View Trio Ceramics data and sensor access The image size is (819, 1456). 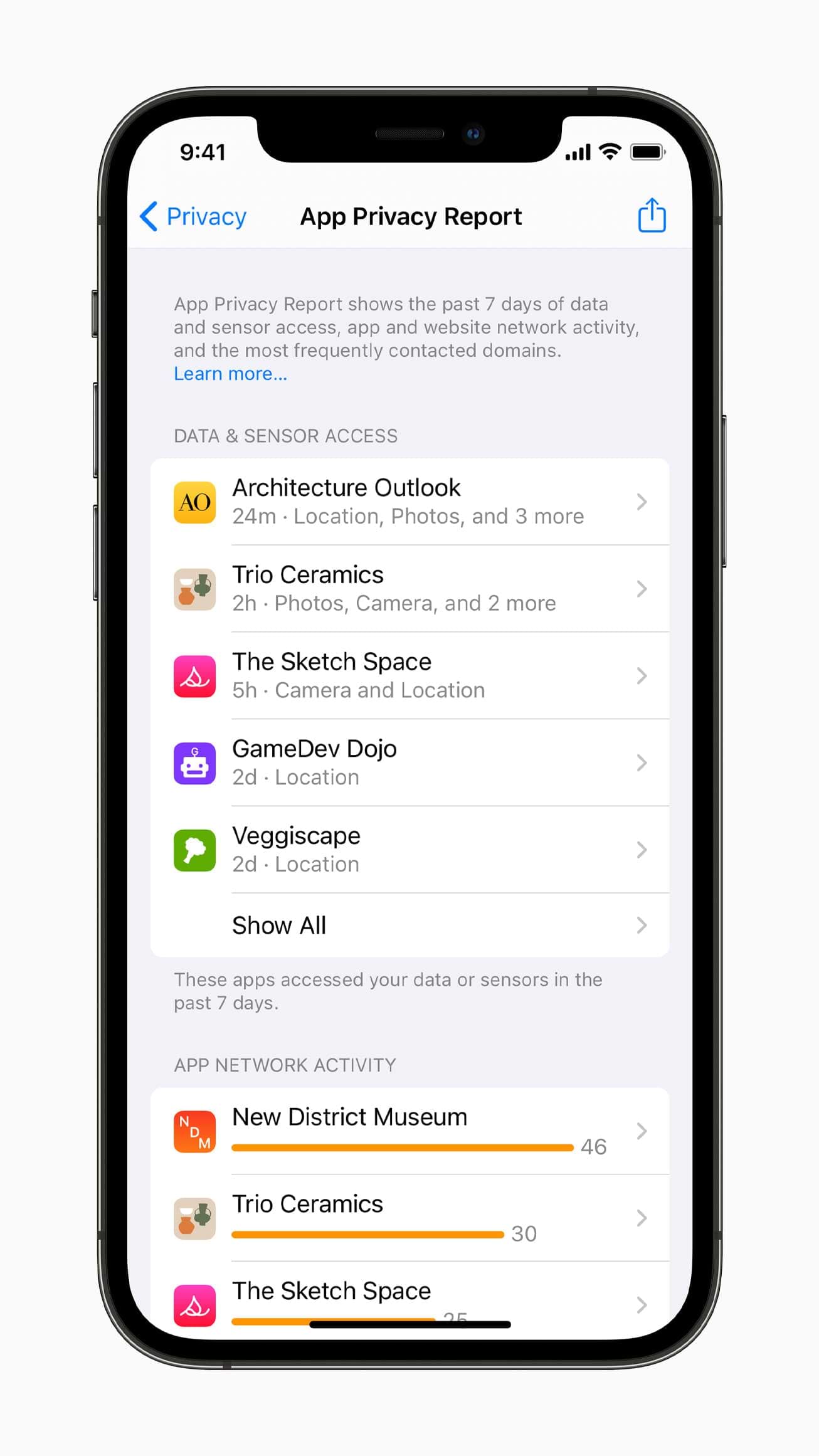(x=410, y=589)
